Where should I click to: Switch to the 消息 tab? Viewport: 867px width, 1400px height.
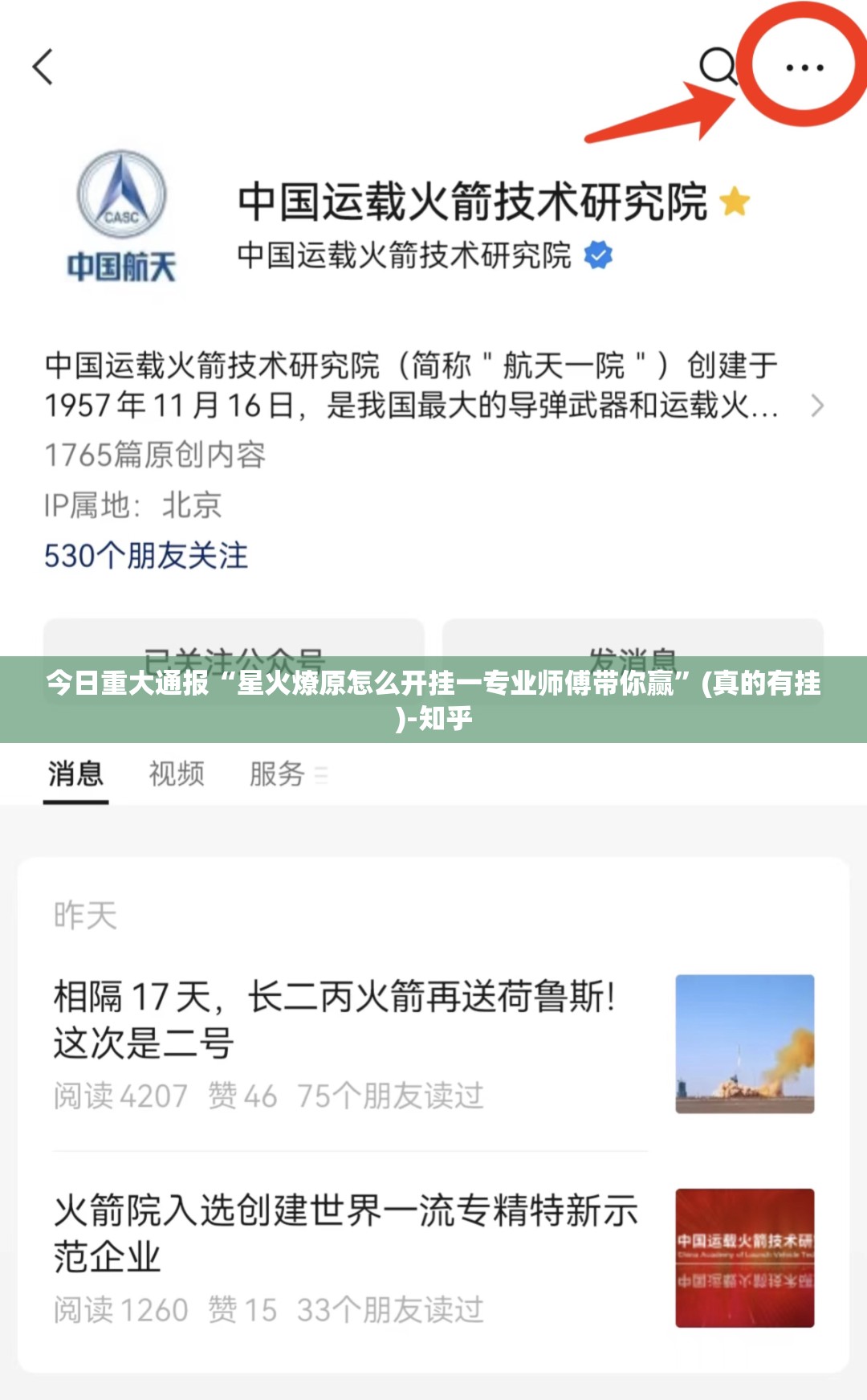[x=75, y=774]
